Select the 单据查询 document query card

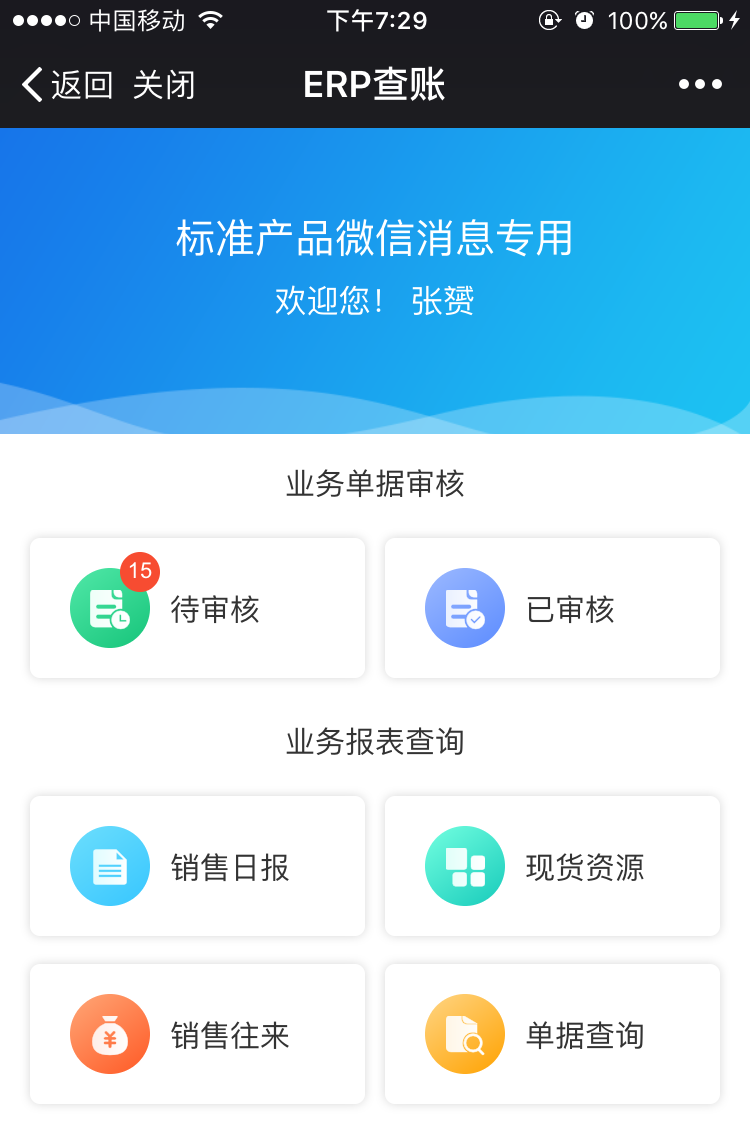[552, 1034]
